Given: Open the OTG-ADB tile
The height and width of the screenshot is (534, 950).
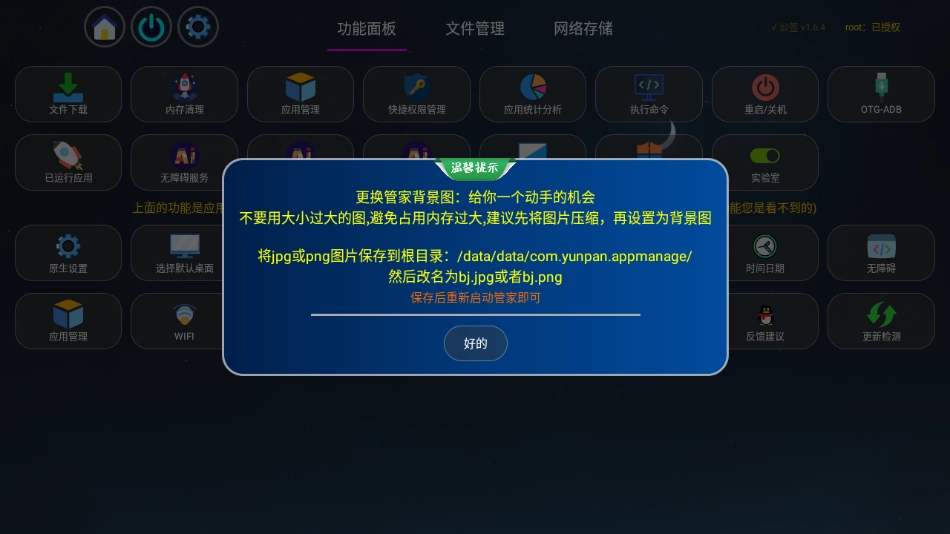Looking at the screenshot, I should point(880,94).
